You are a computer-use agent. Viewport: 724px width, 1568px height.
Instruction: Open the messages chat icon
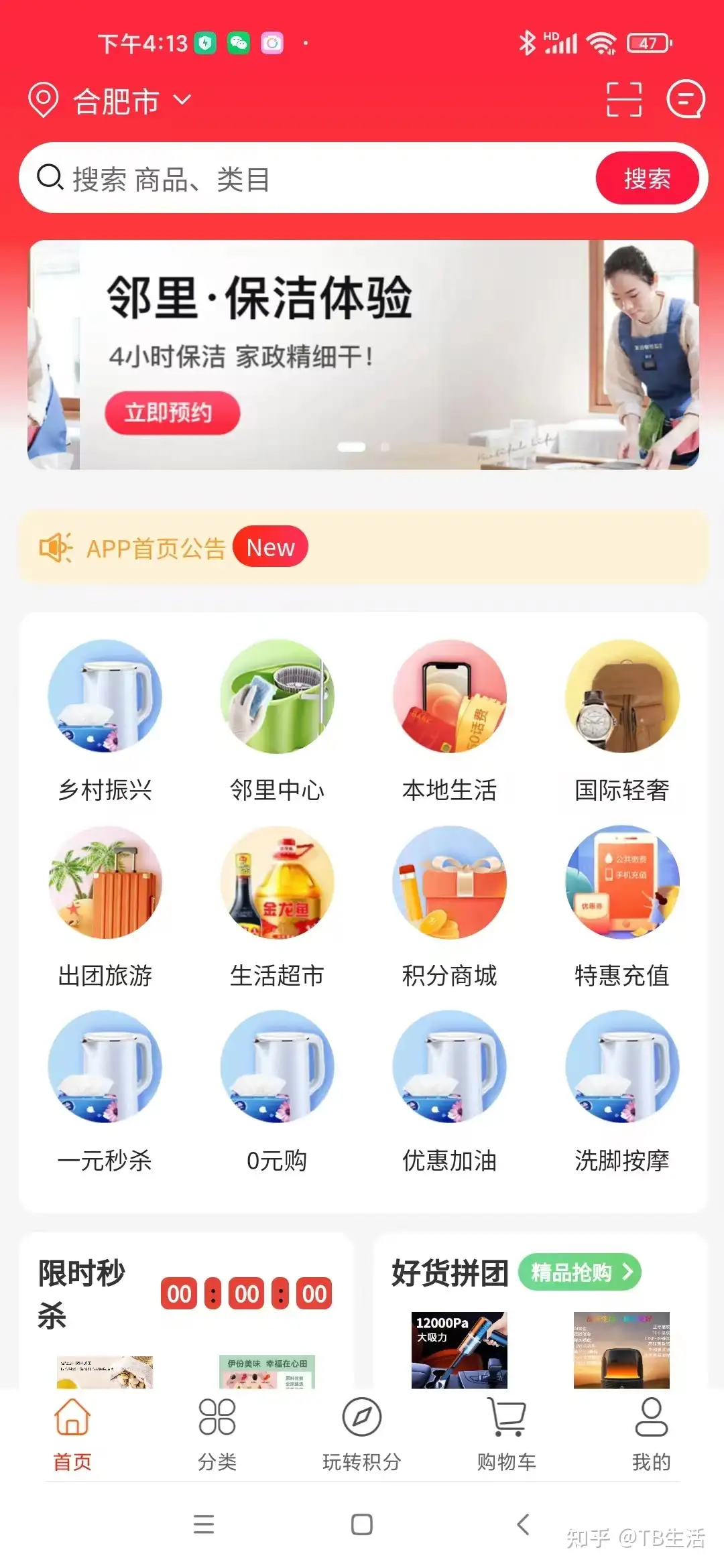point(685,100)
